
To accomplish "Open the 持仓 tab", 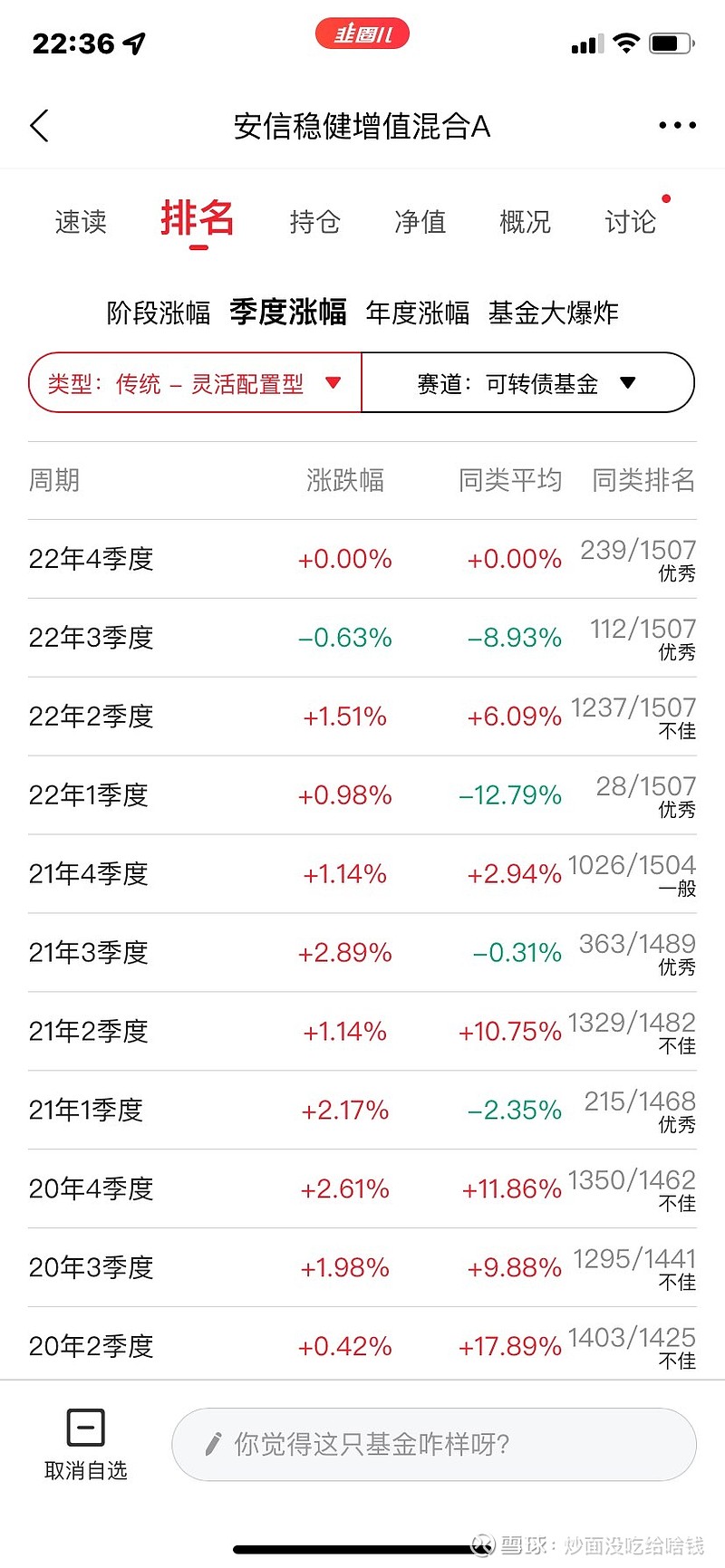I will pos(314,222).
